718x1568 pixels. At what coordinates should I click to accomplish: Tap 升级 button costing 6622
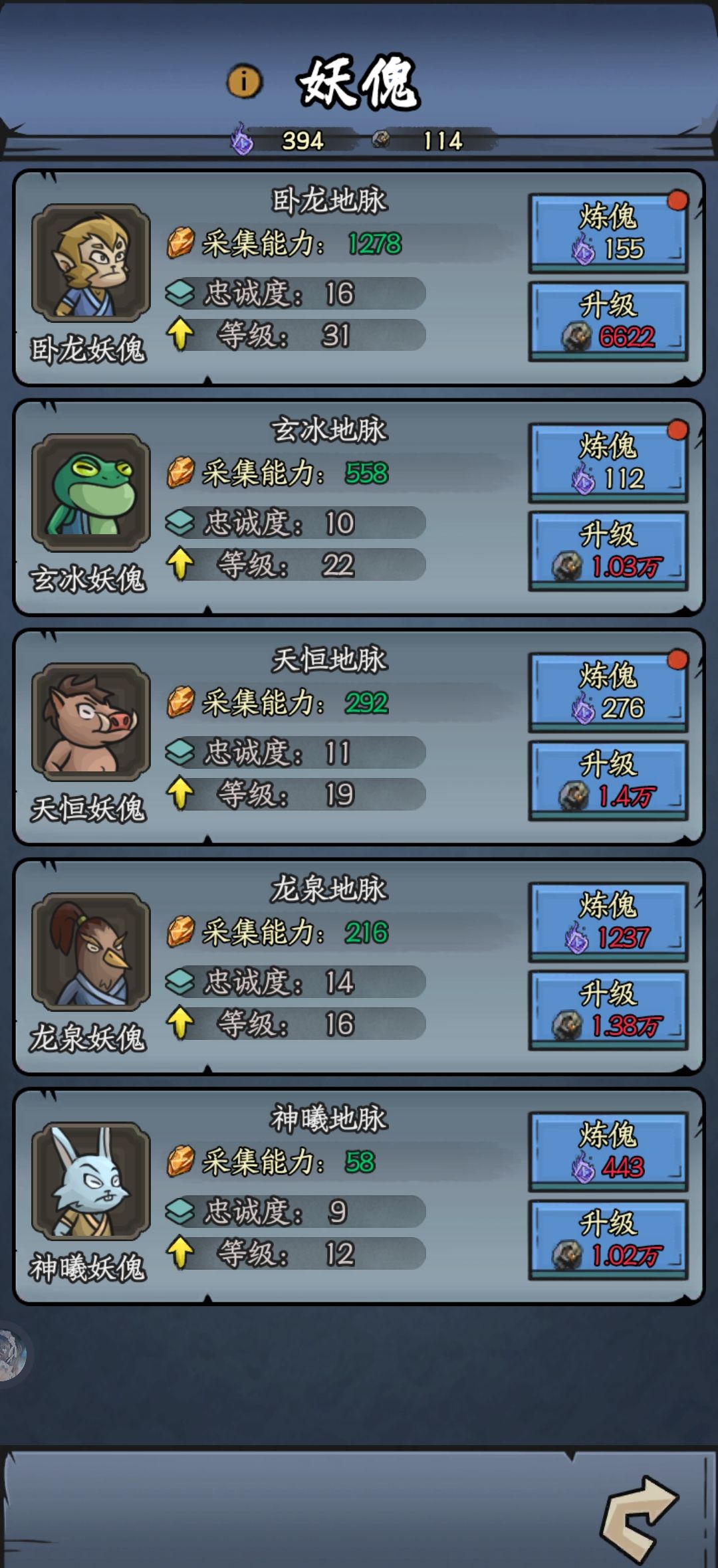click(x=608, y=321)
